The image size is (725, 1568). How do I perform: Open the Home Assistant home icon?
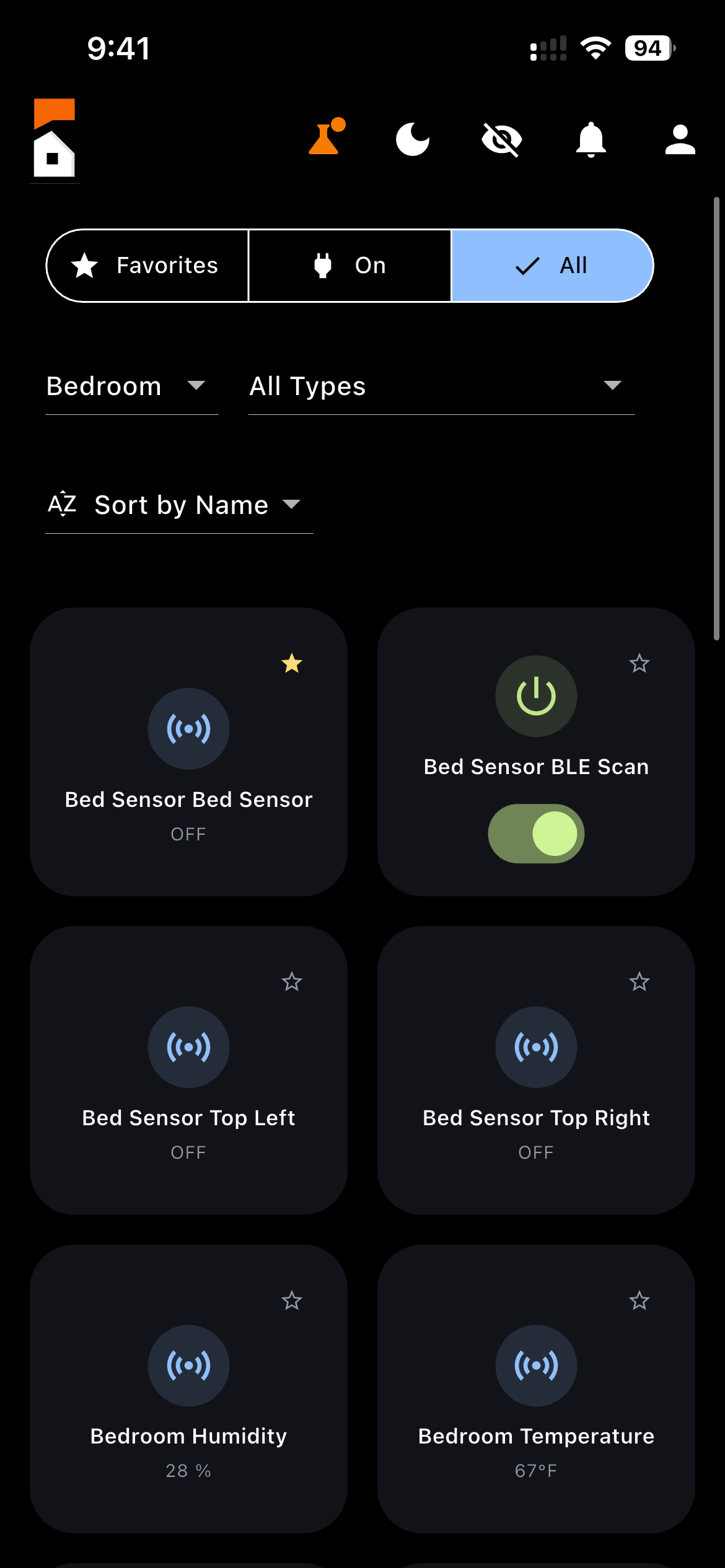pyautogui.click(x=55, y=139)
